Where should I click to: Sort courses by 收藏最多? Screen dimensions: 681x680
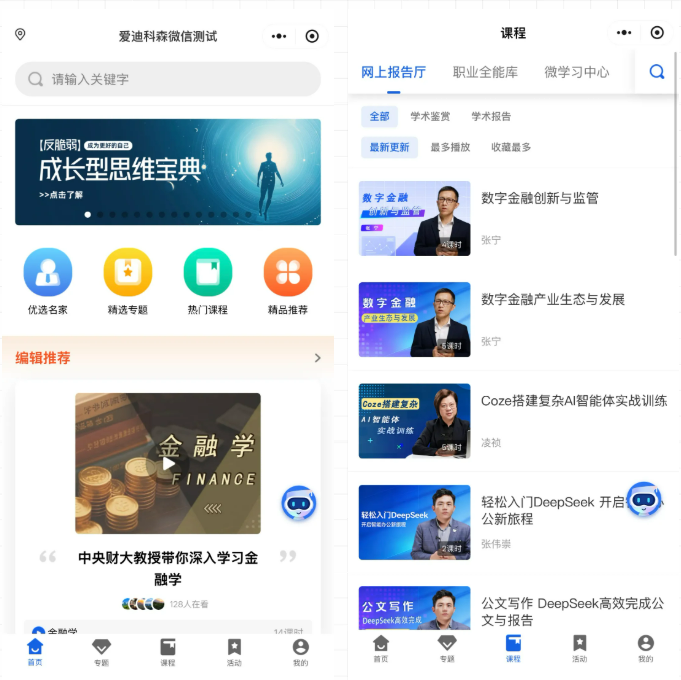(x=511, y=147)
